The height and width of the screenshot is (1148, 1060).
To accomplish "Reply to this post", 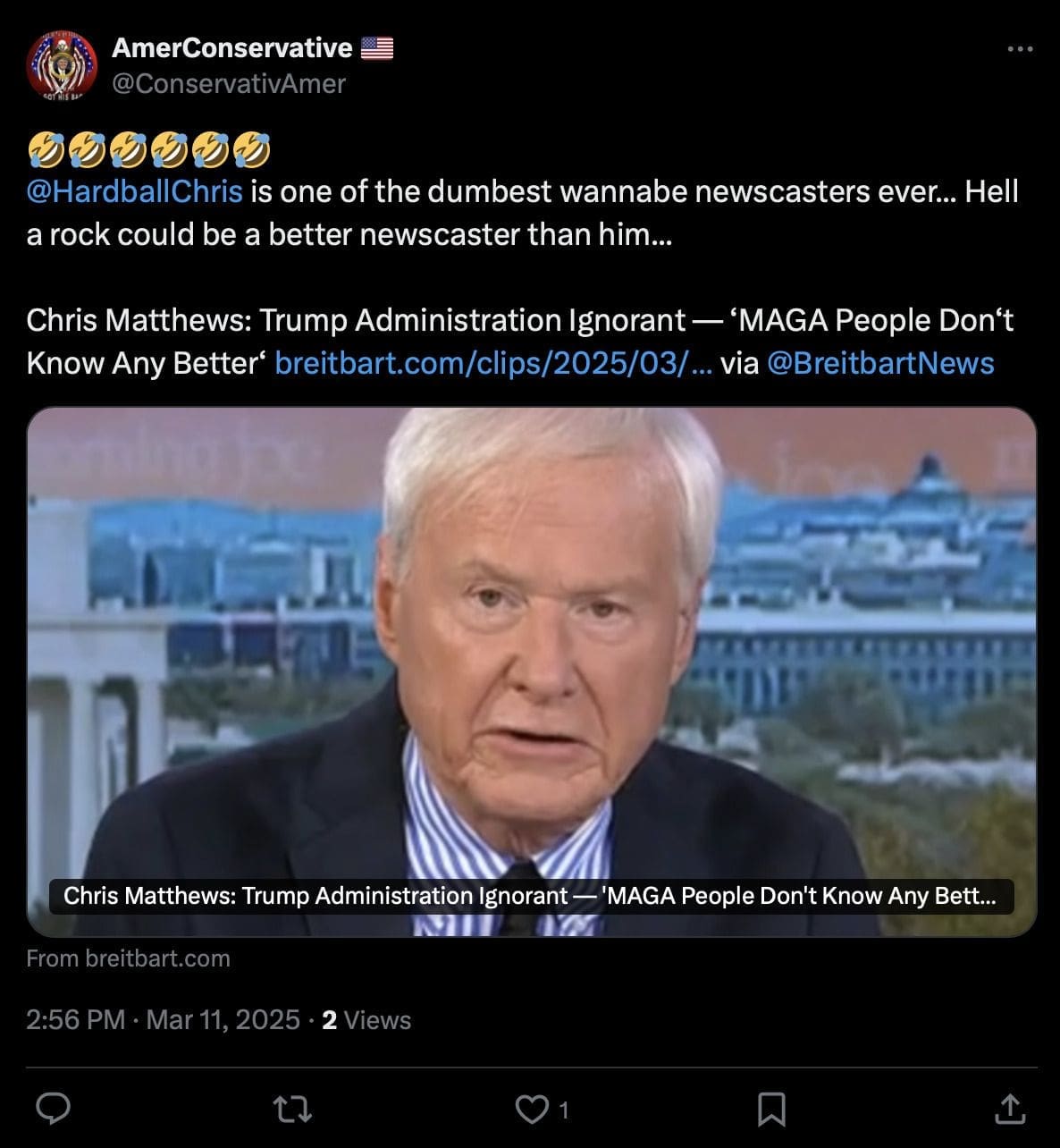I will pyautogui.click(x=54, y=1109).
